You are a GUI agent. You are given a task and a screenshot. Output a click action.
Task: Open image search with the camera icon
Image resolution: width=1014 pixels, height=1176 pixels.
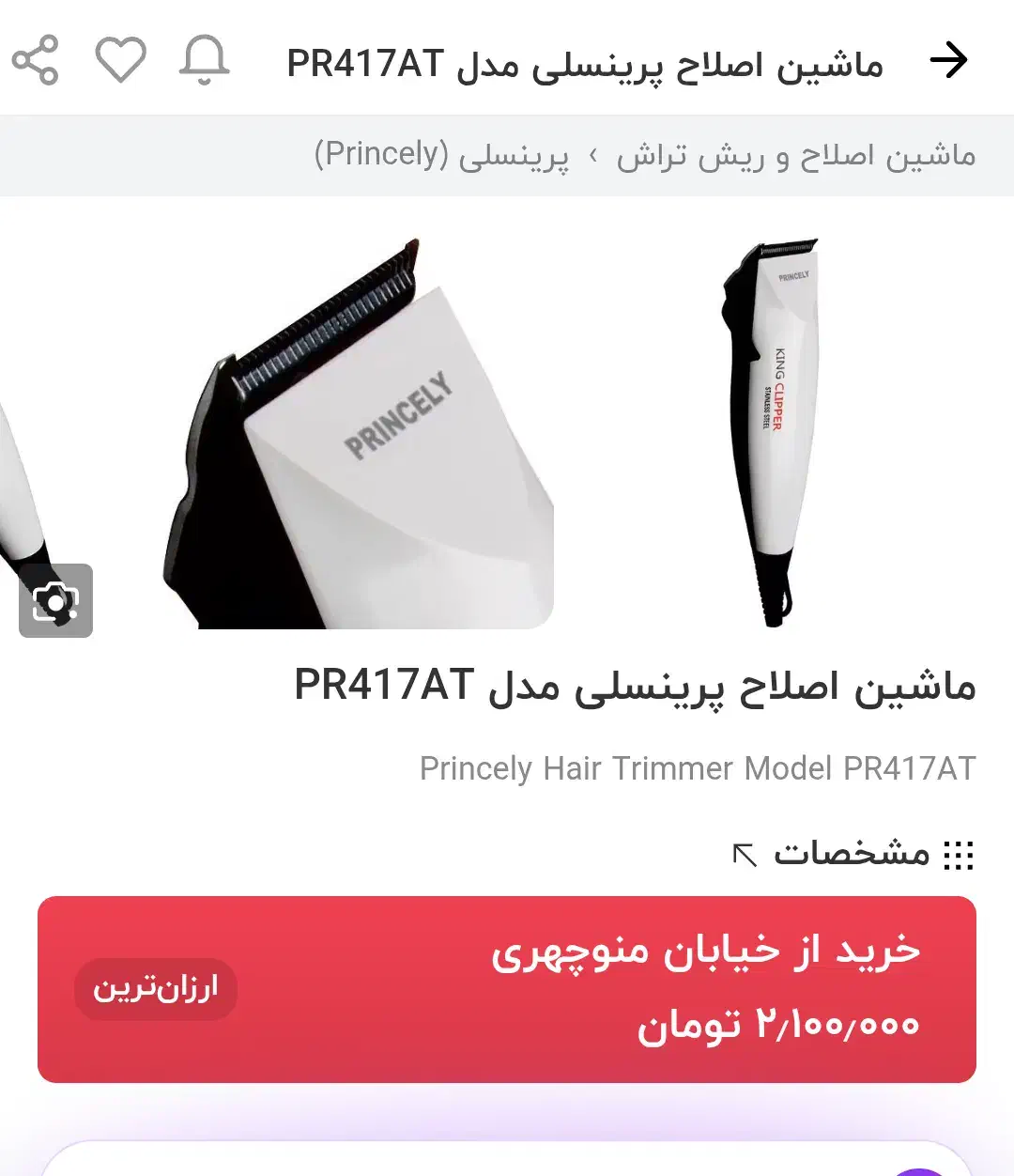(x=55, y=602)
